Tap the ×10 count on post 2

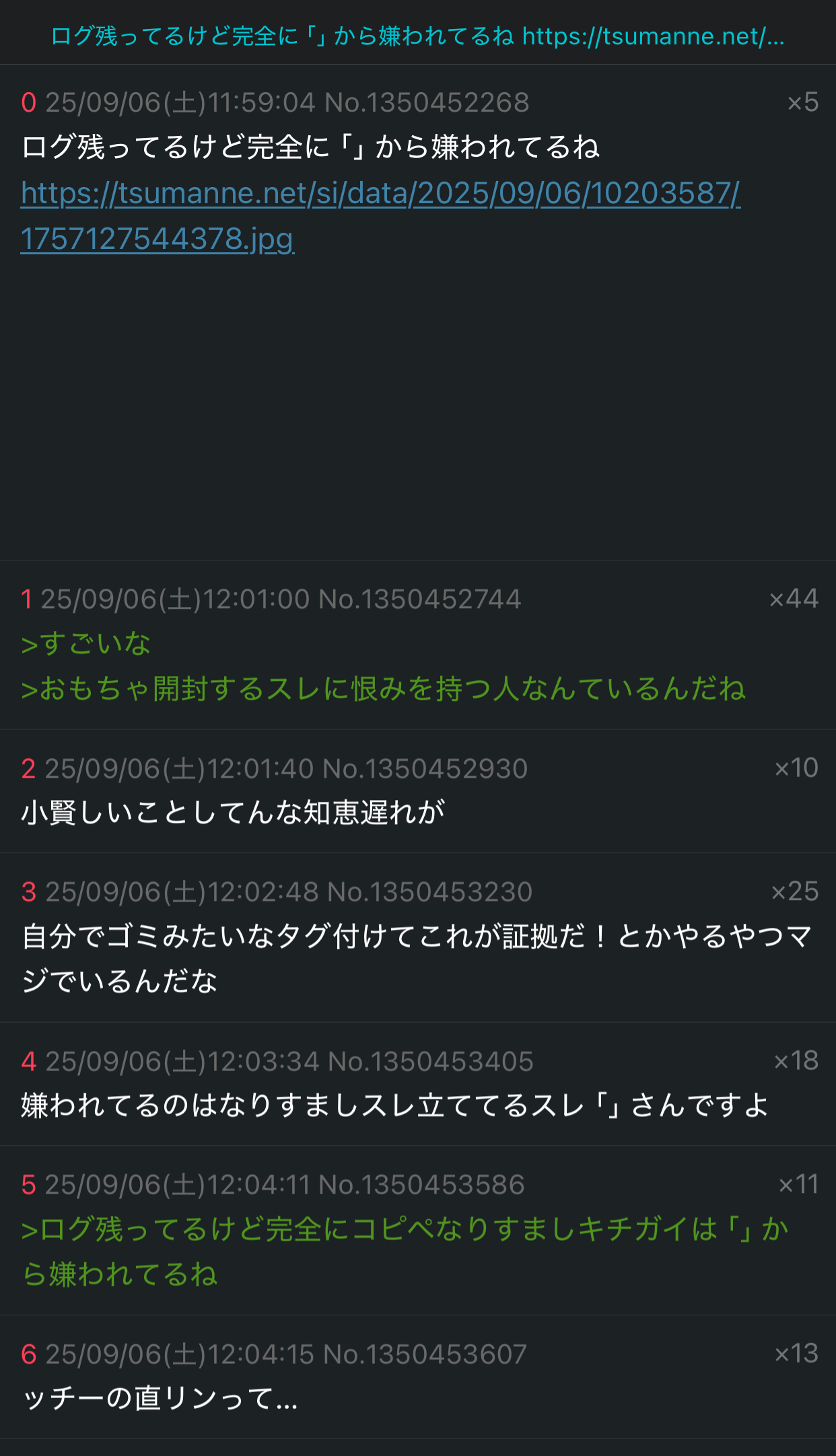(796, 768)
